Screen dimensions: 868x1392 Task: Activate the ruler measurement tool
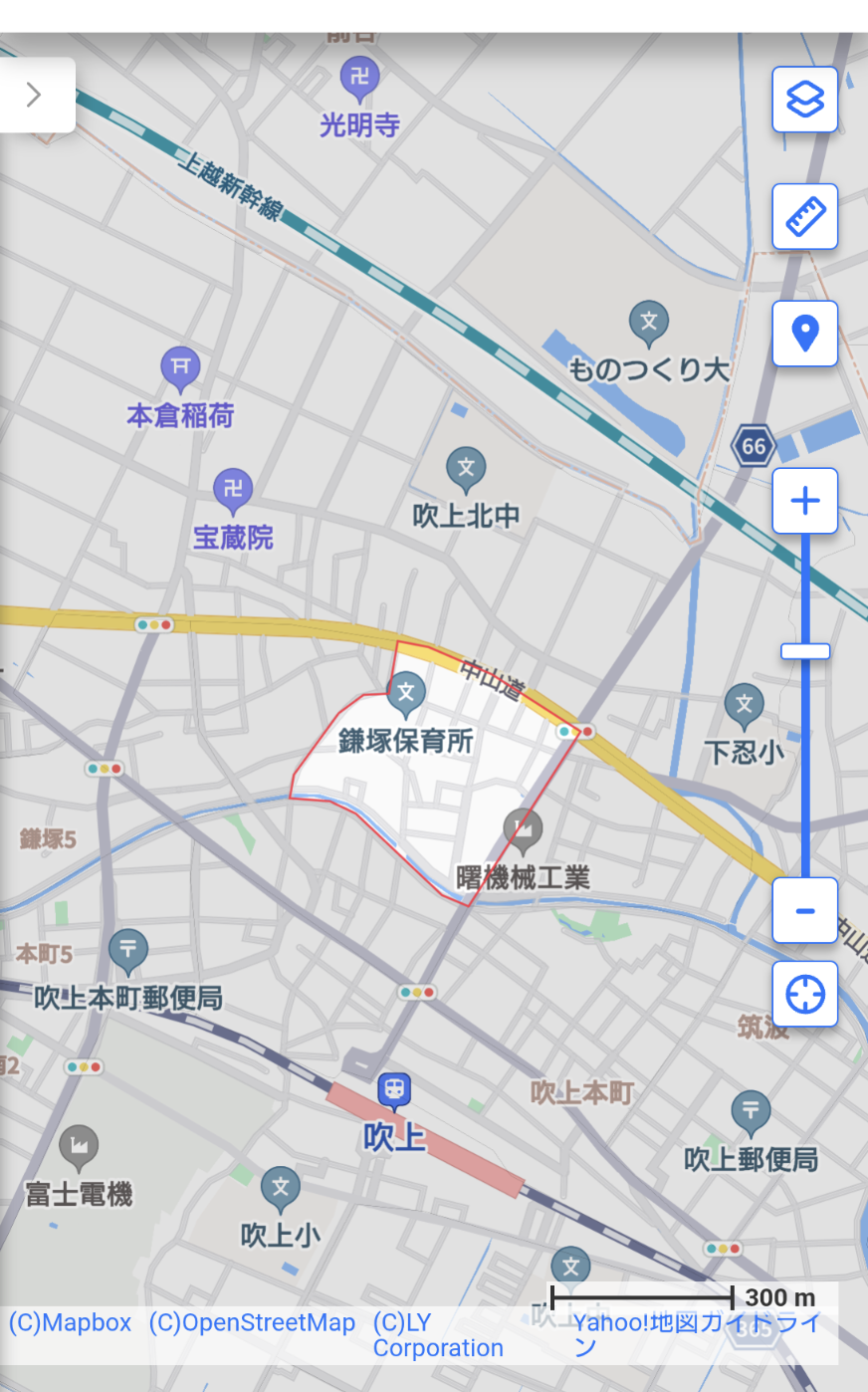click(x=804, y=216)
